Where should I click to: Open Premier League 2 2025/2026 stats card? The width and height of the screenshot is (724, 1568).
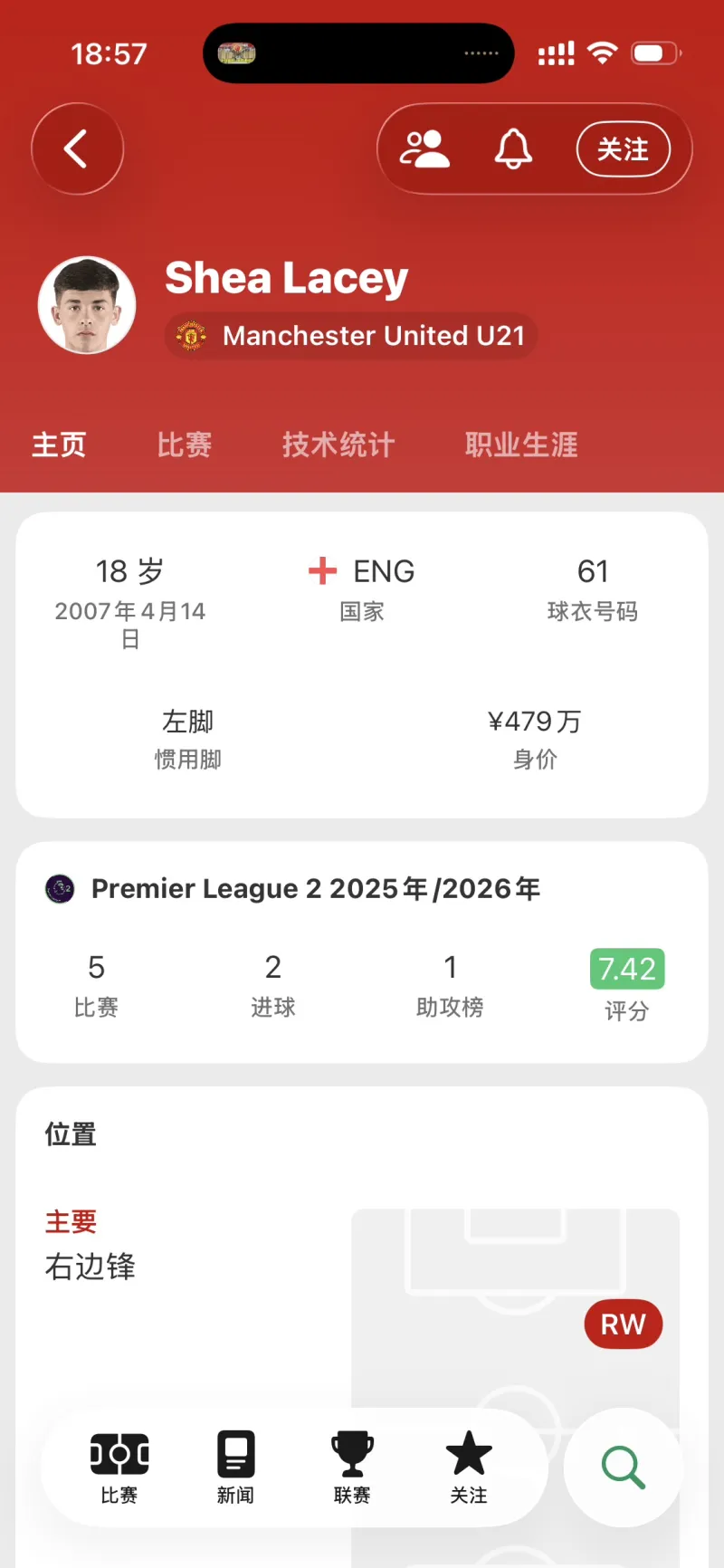[x=315, y=889]
